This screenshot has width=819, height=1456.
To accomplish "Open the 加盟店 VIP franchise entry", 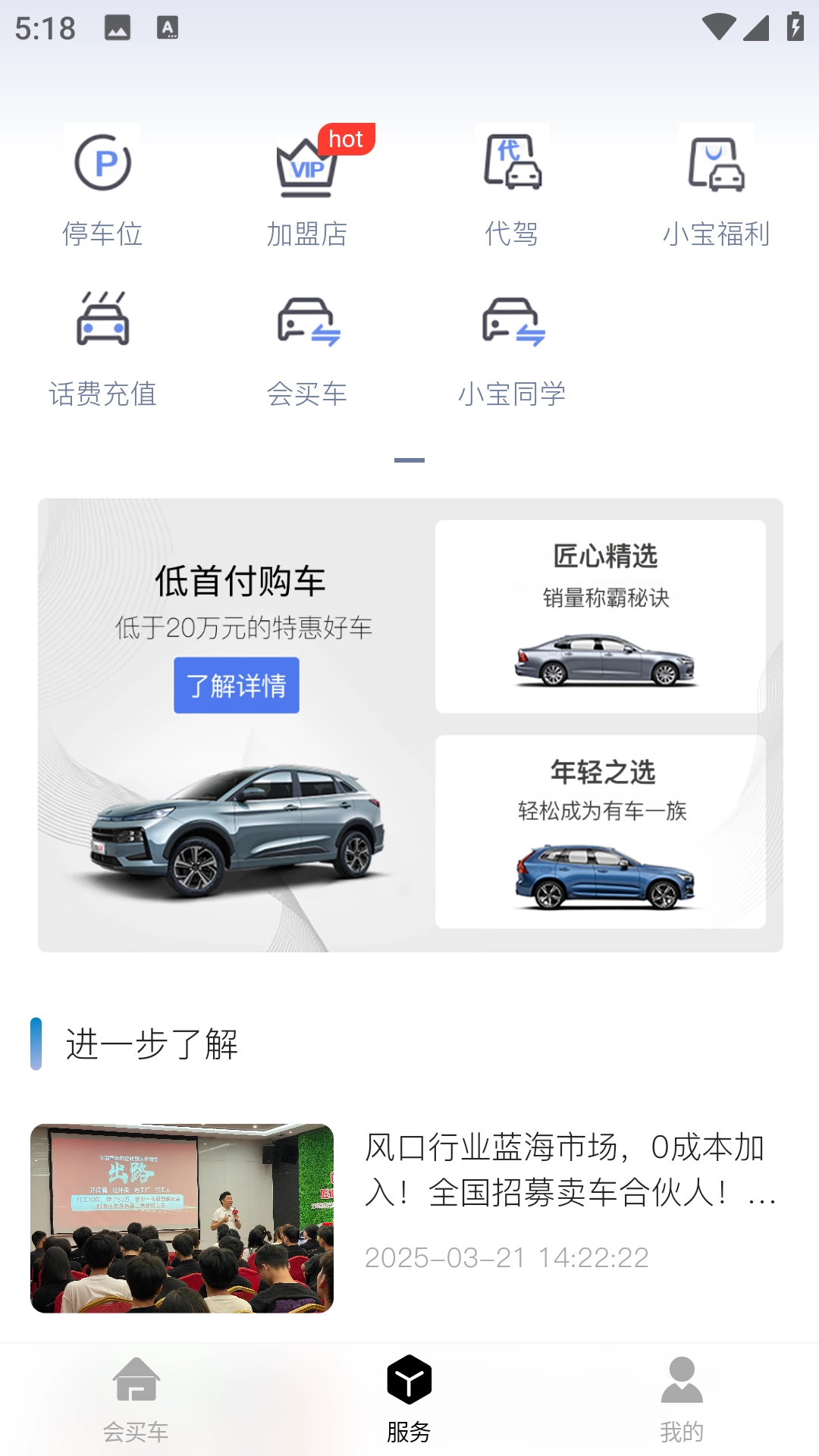I will point(307,187).
